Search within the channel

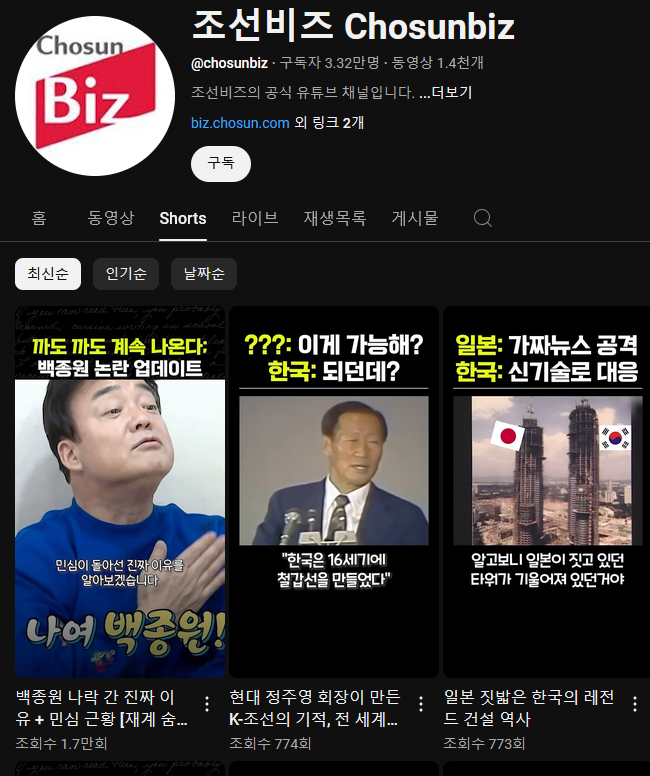[483, 218]
